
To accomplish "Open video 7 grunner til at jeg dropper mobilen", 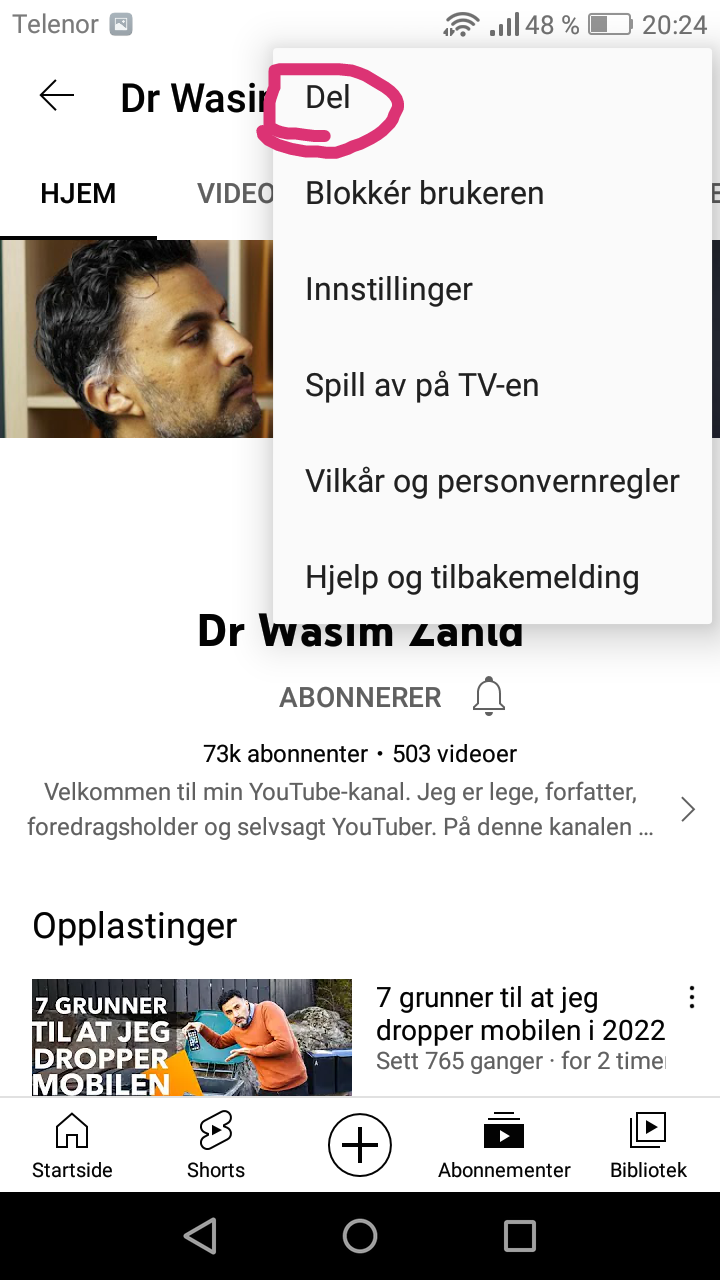I will click(x=192, y=1037).
